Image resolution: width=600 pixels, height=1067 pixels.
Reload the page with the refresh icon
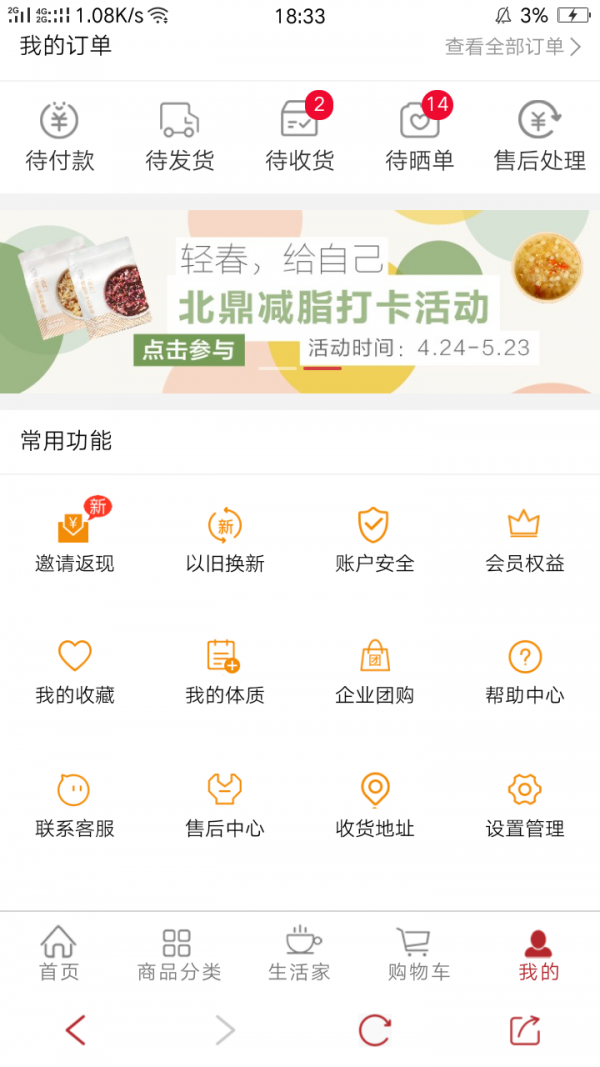click(375, 1030)
